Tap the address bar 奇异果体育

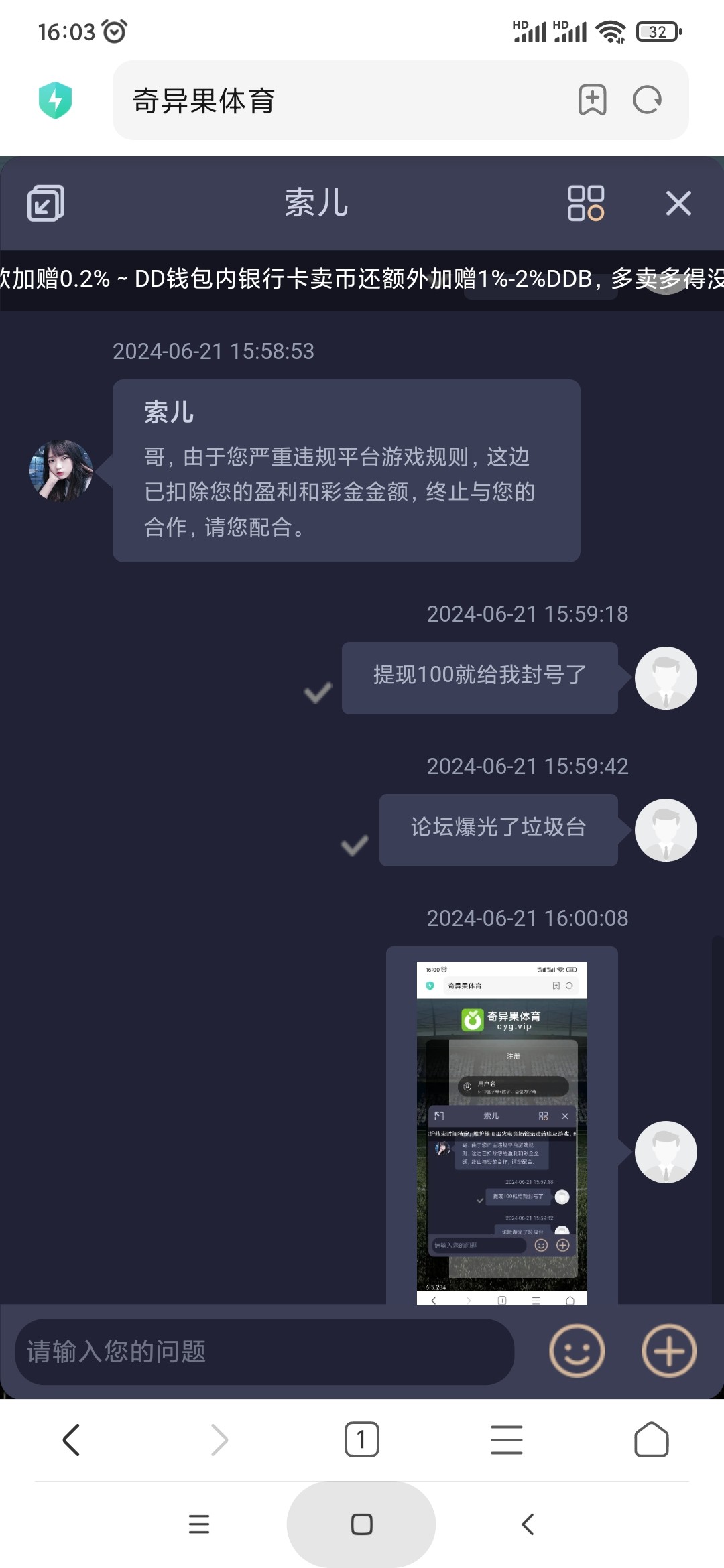click(335, 101)
